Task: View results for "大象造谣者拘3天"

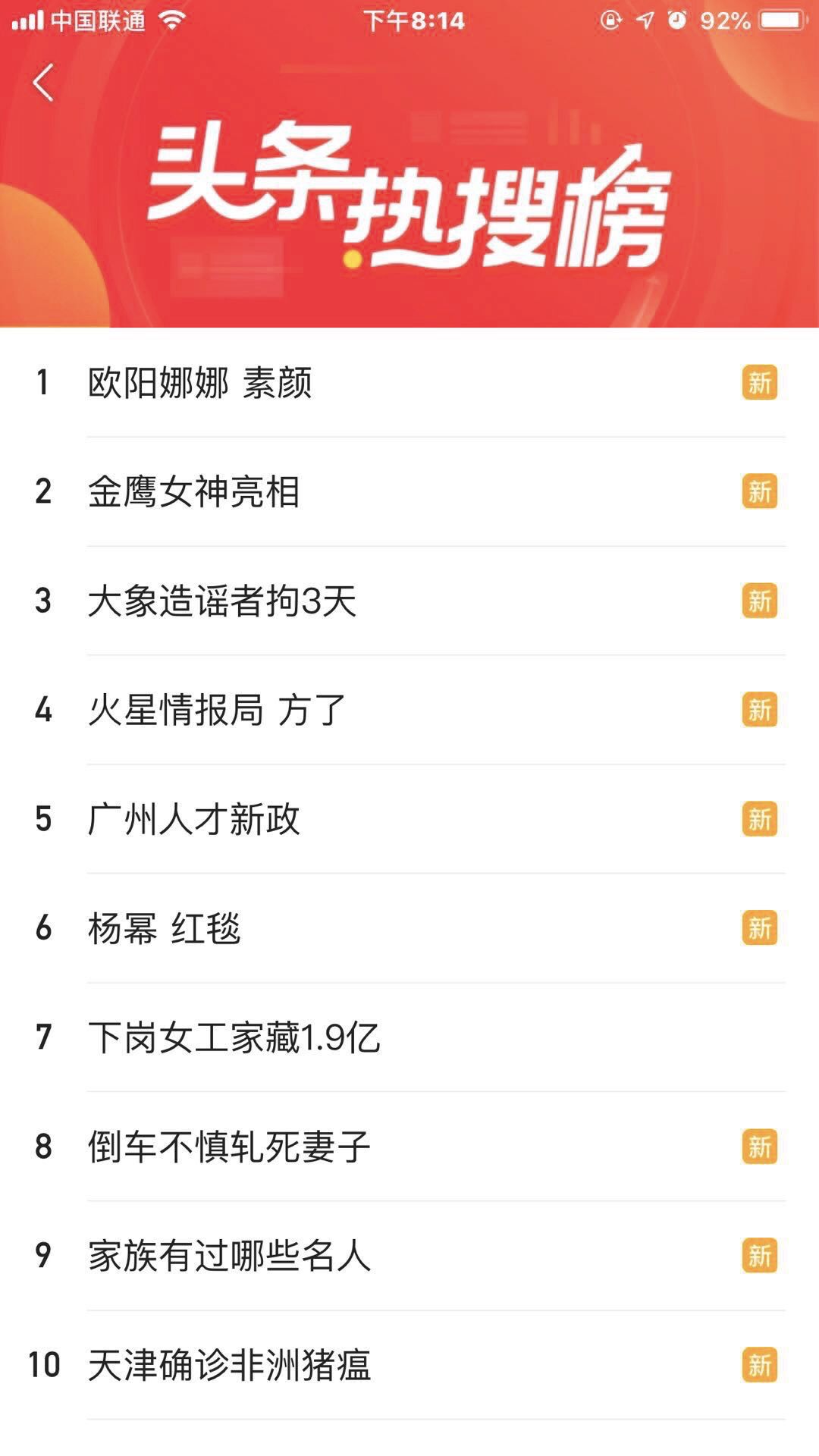Action: [222, 601]
